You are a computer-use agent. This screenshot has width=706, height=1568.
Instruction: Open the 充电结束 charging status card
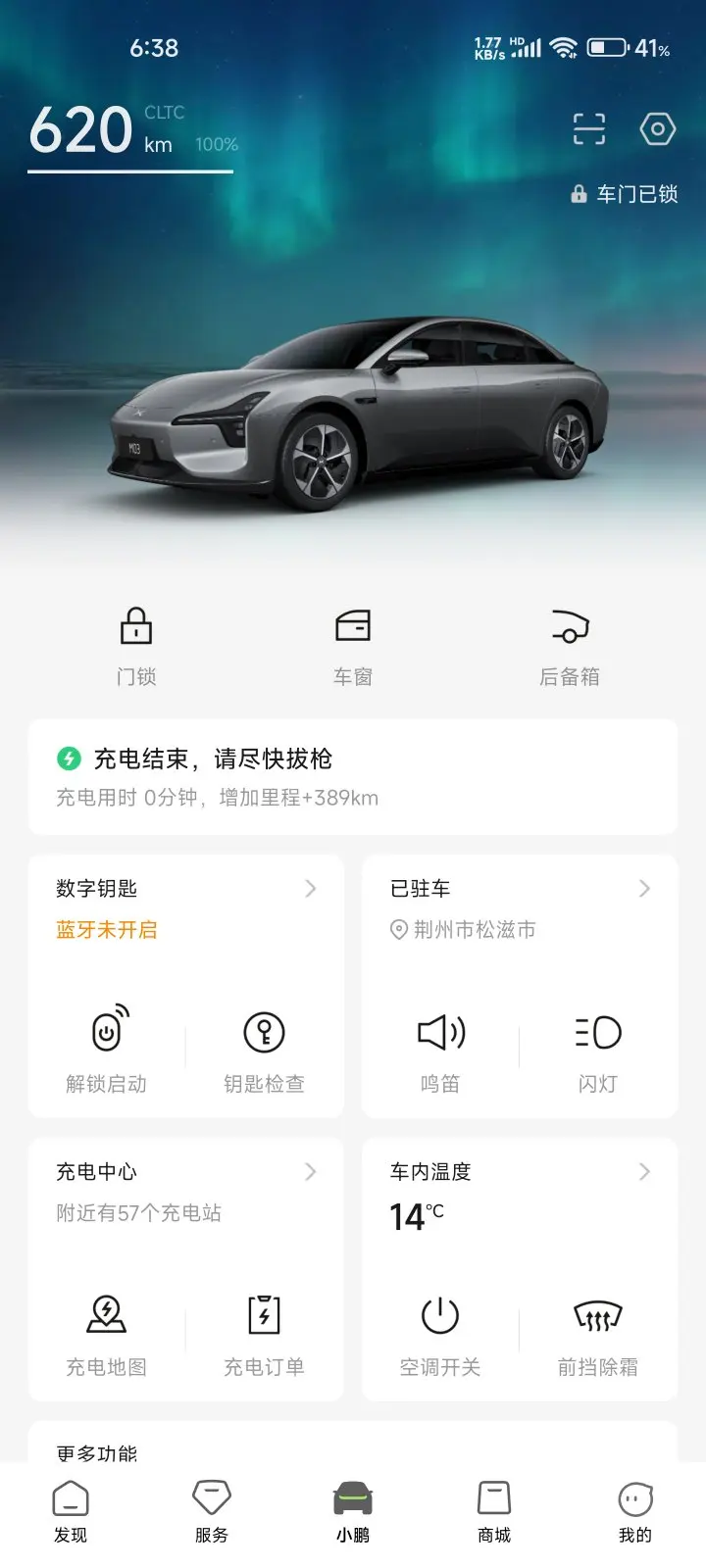coord(353,777)
